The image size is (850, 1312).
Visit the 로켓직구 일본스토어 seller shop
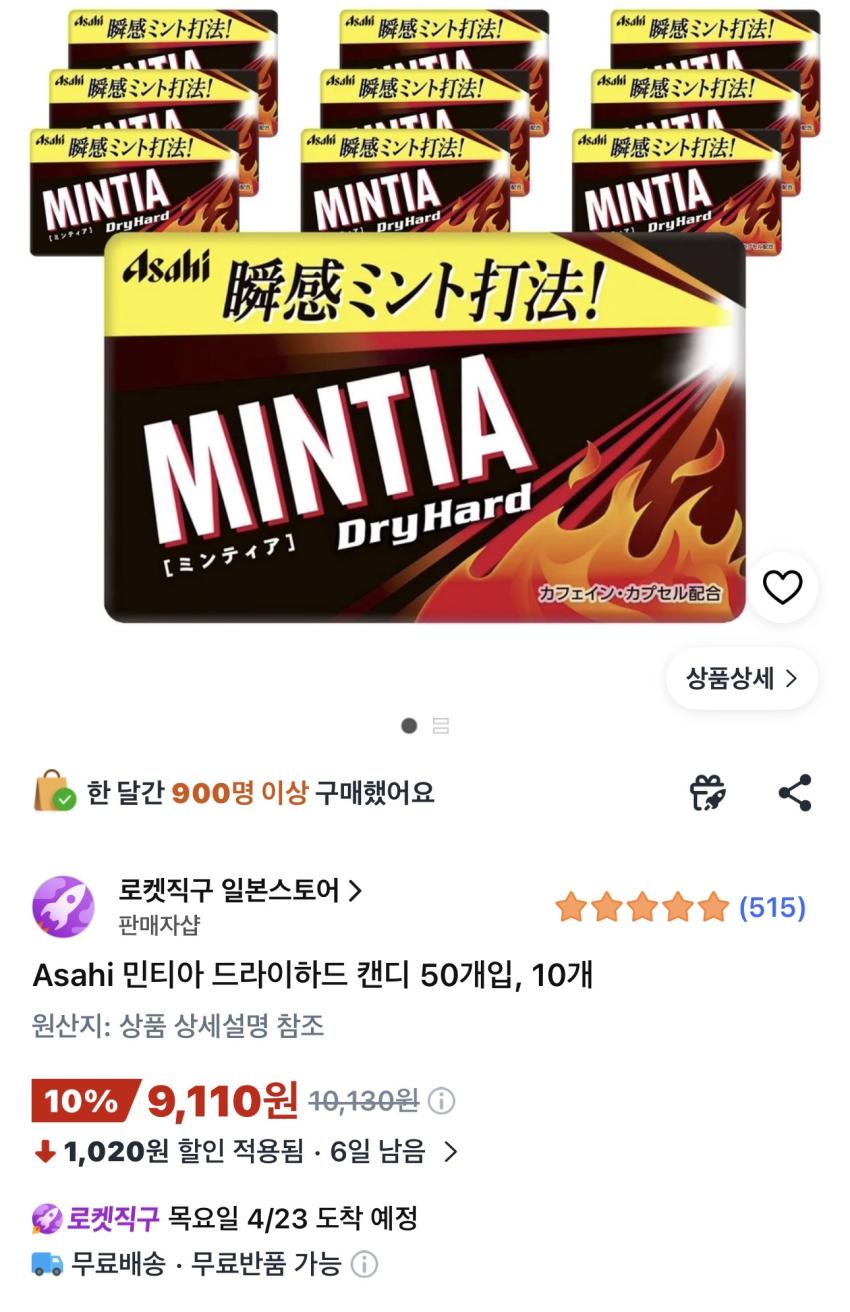point(240,890)
